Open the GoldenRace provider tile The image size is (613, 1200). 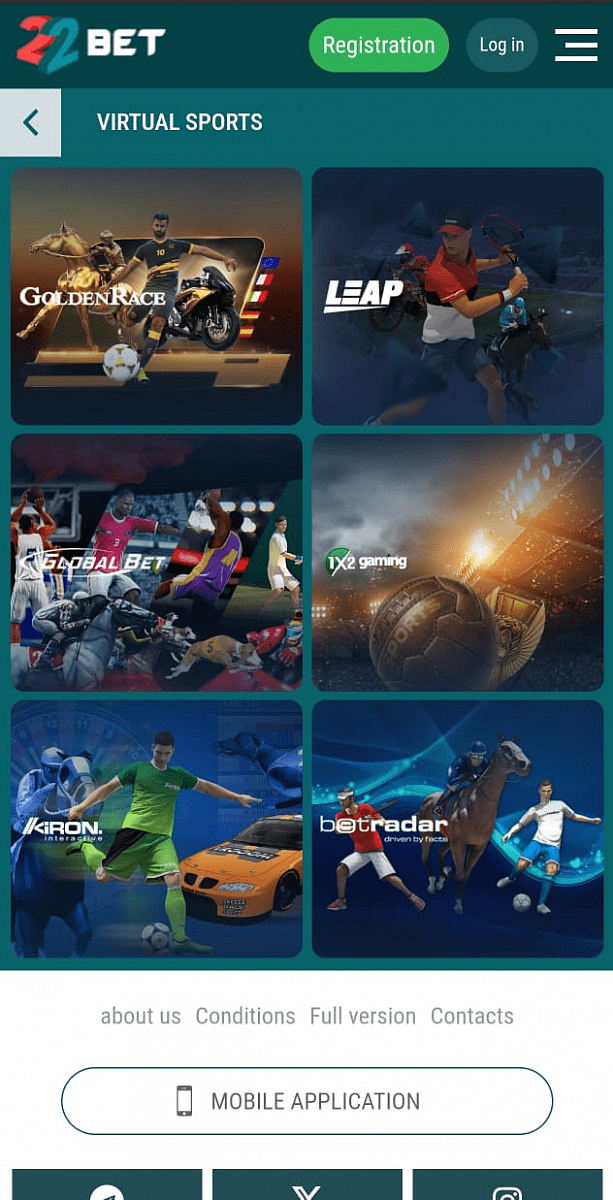tap(157, 296)
